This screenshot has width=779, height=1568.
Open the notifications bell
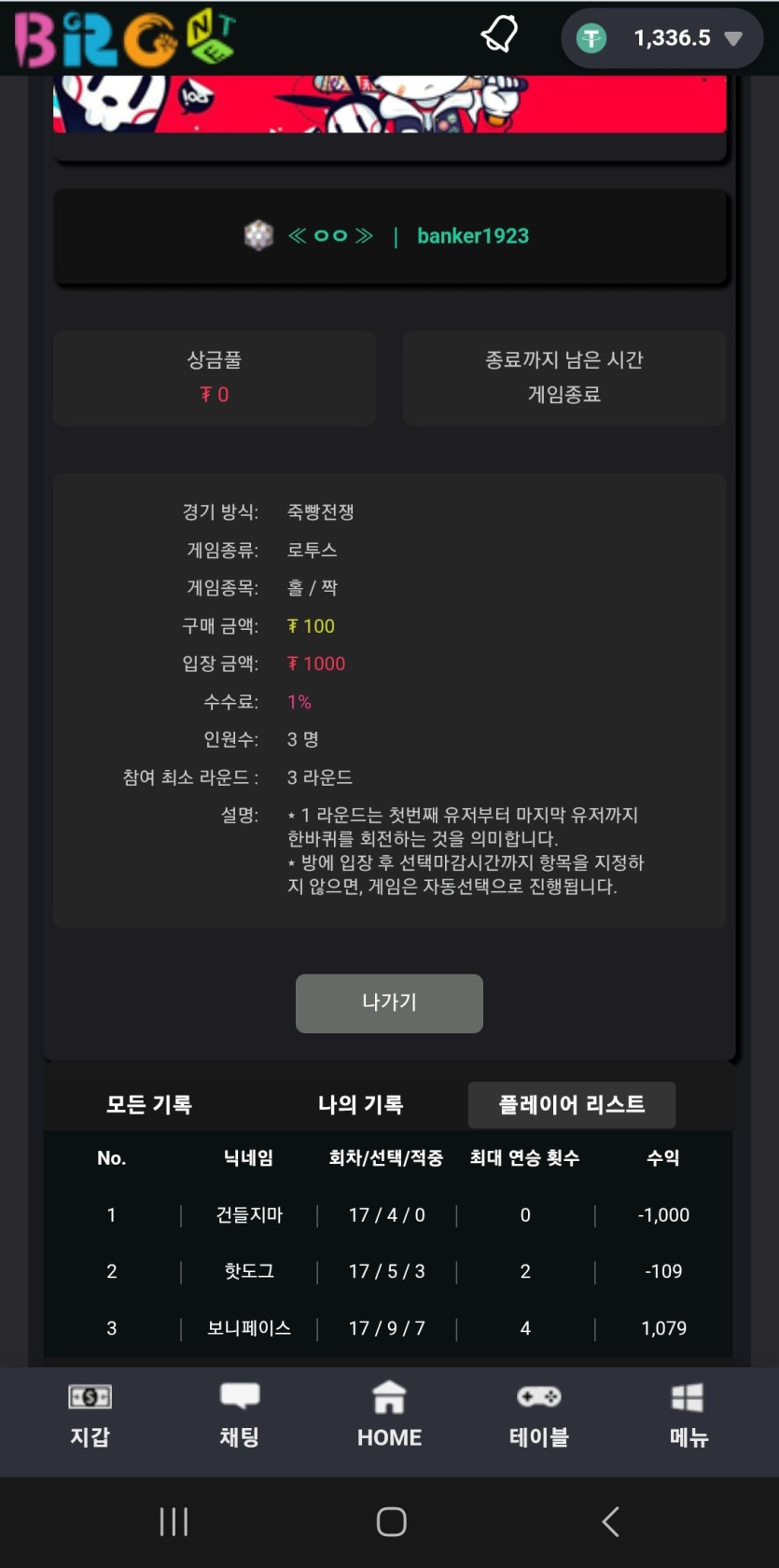(x=499, y=35)
